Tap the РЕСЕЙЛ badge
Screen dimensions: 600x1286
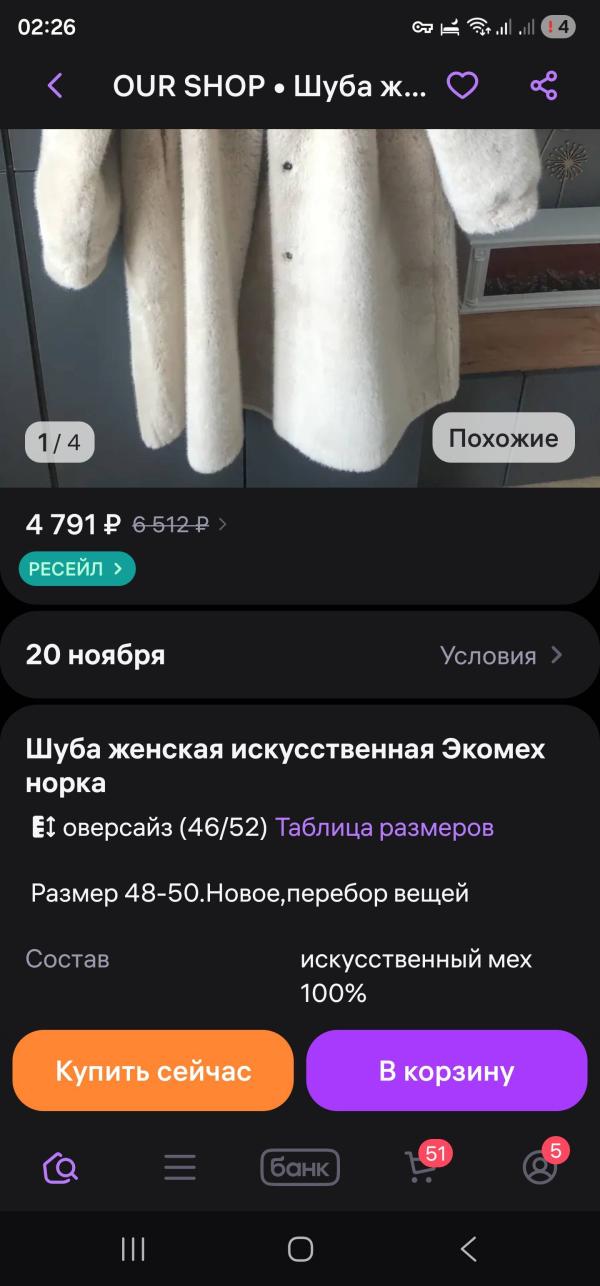tap(76, 569)
